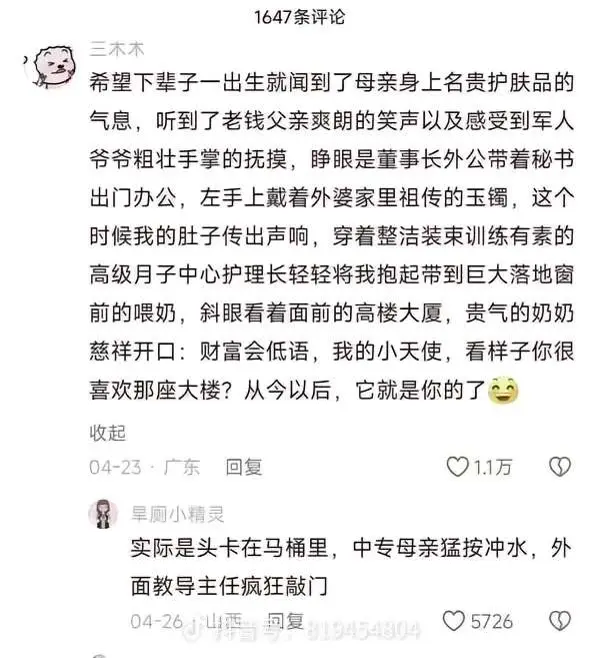Screen dimensions: 600x658
Task: Reply to 三木木's comment
Action: [x=243, y=467]
